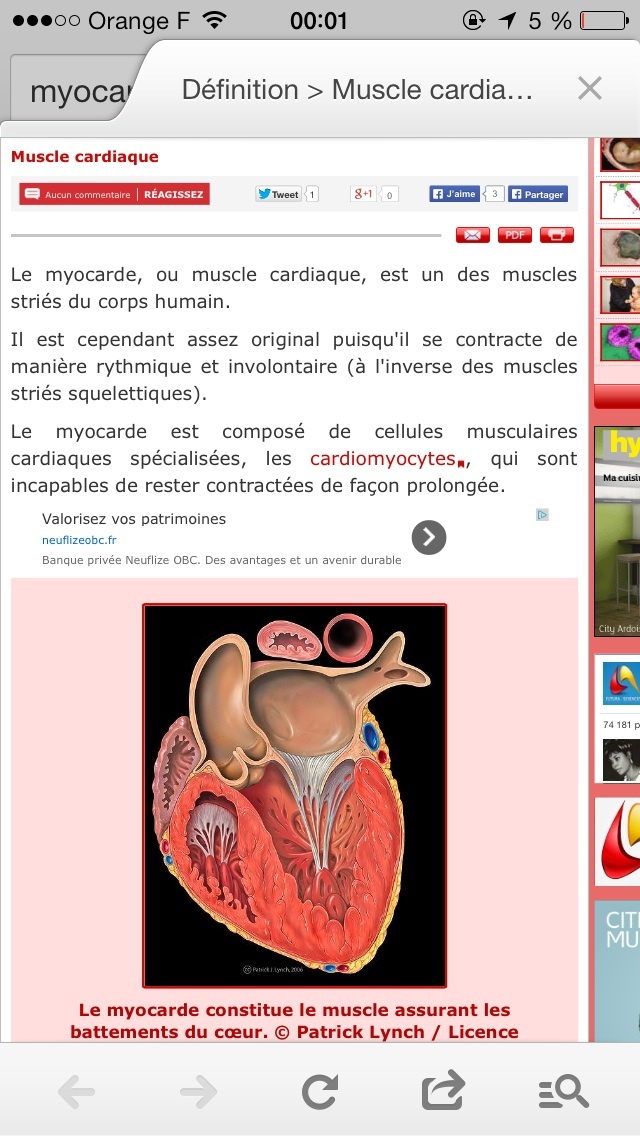This screenshot has width=640, height=1136.
Task: Open the browser share menu
Action: (443, 1090)
